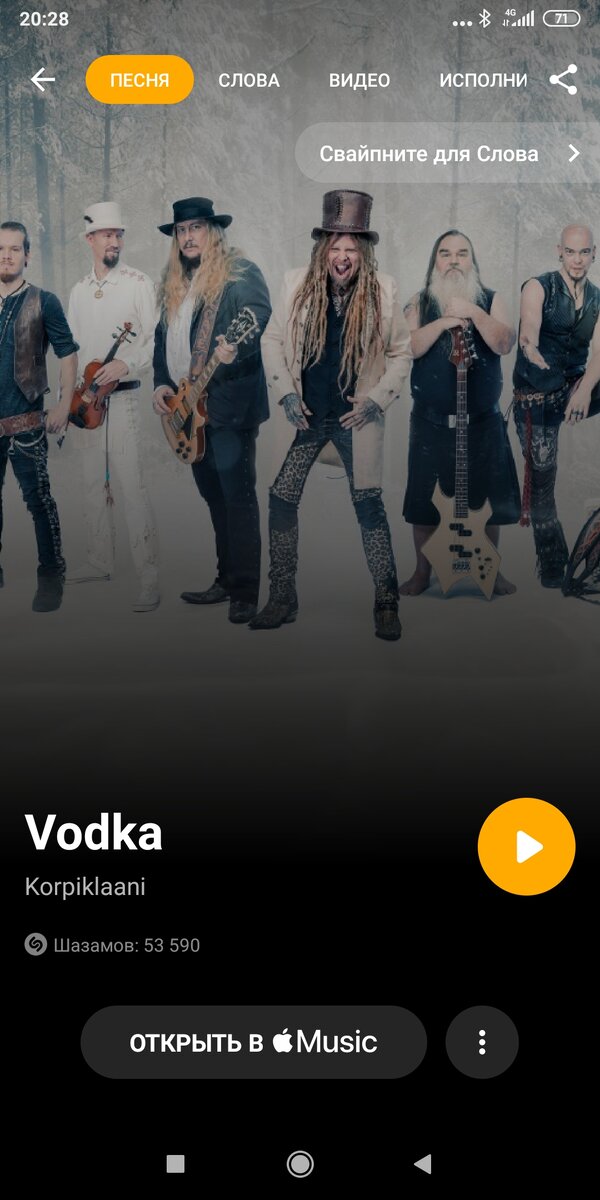
Task: Open the three-dot more options menu
Action: [x=482, y=1042]
